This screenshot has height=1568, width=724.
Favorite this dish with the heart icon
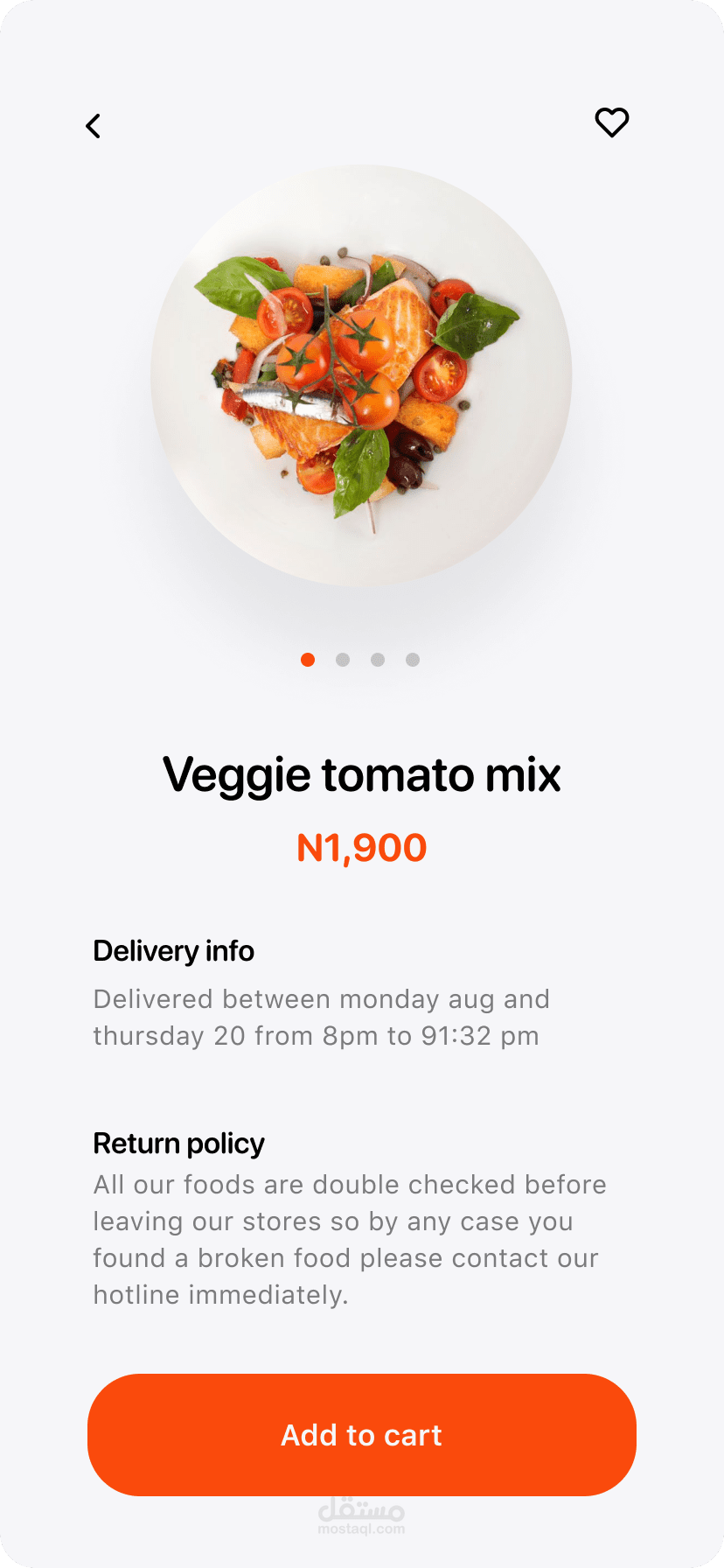pyautogui.click(x=611, y=122)
